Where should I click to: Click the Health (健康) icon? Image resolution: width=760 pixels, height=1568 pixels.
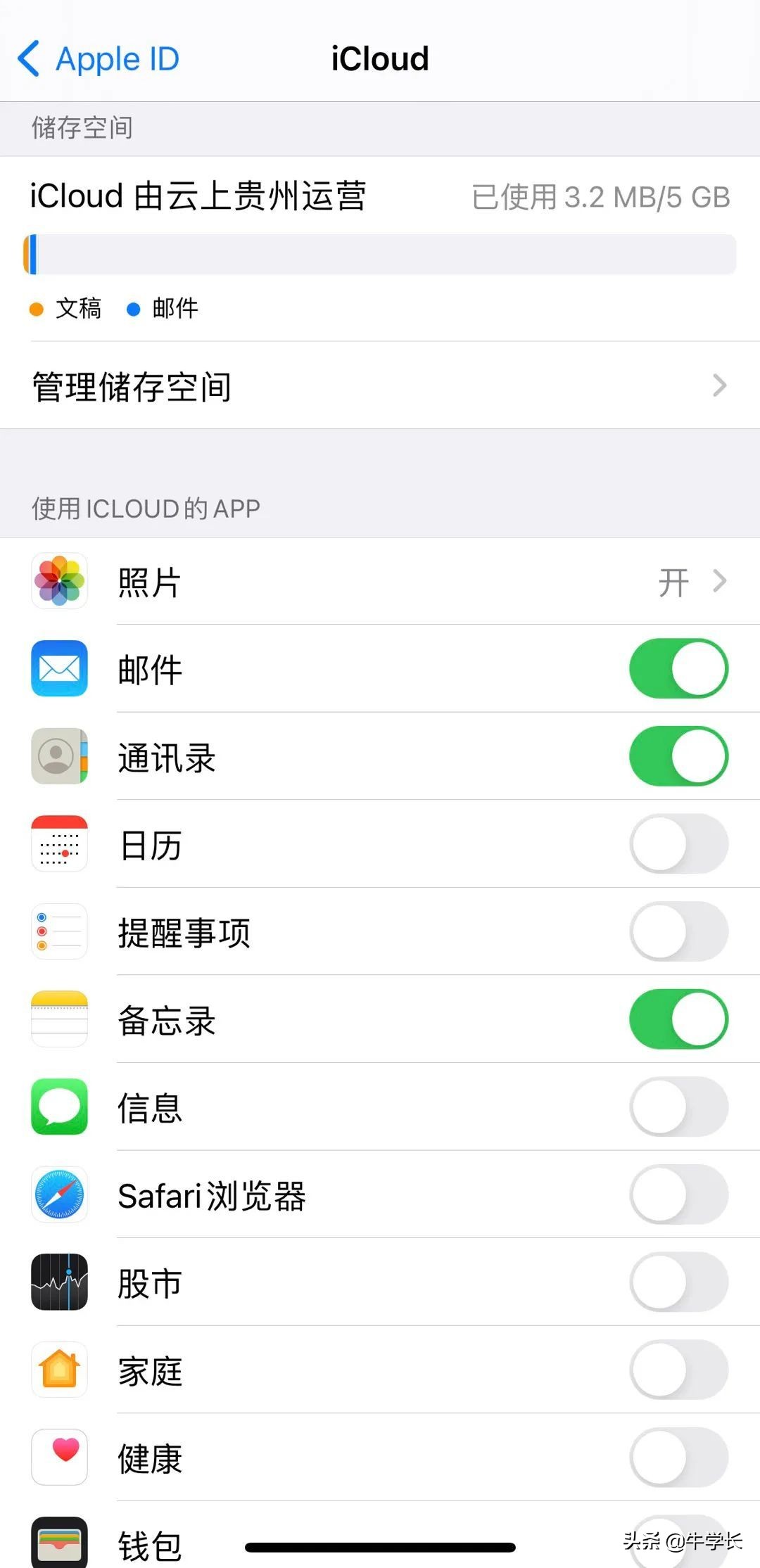(x=59, y=1457)
